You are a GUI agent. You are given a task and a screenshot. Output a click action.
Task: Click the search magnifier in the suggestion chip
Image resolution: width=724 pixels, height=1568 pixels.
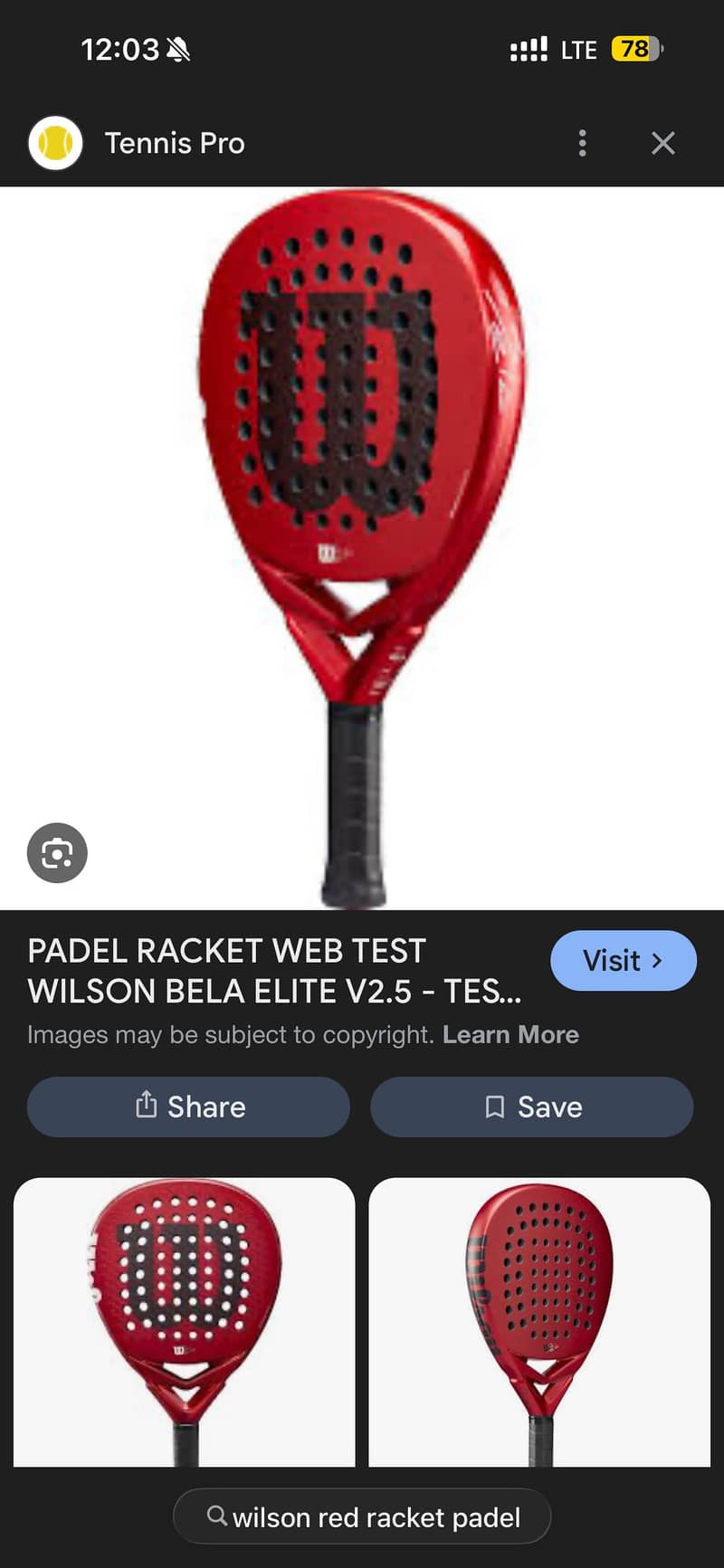[x=217, y=1516]
